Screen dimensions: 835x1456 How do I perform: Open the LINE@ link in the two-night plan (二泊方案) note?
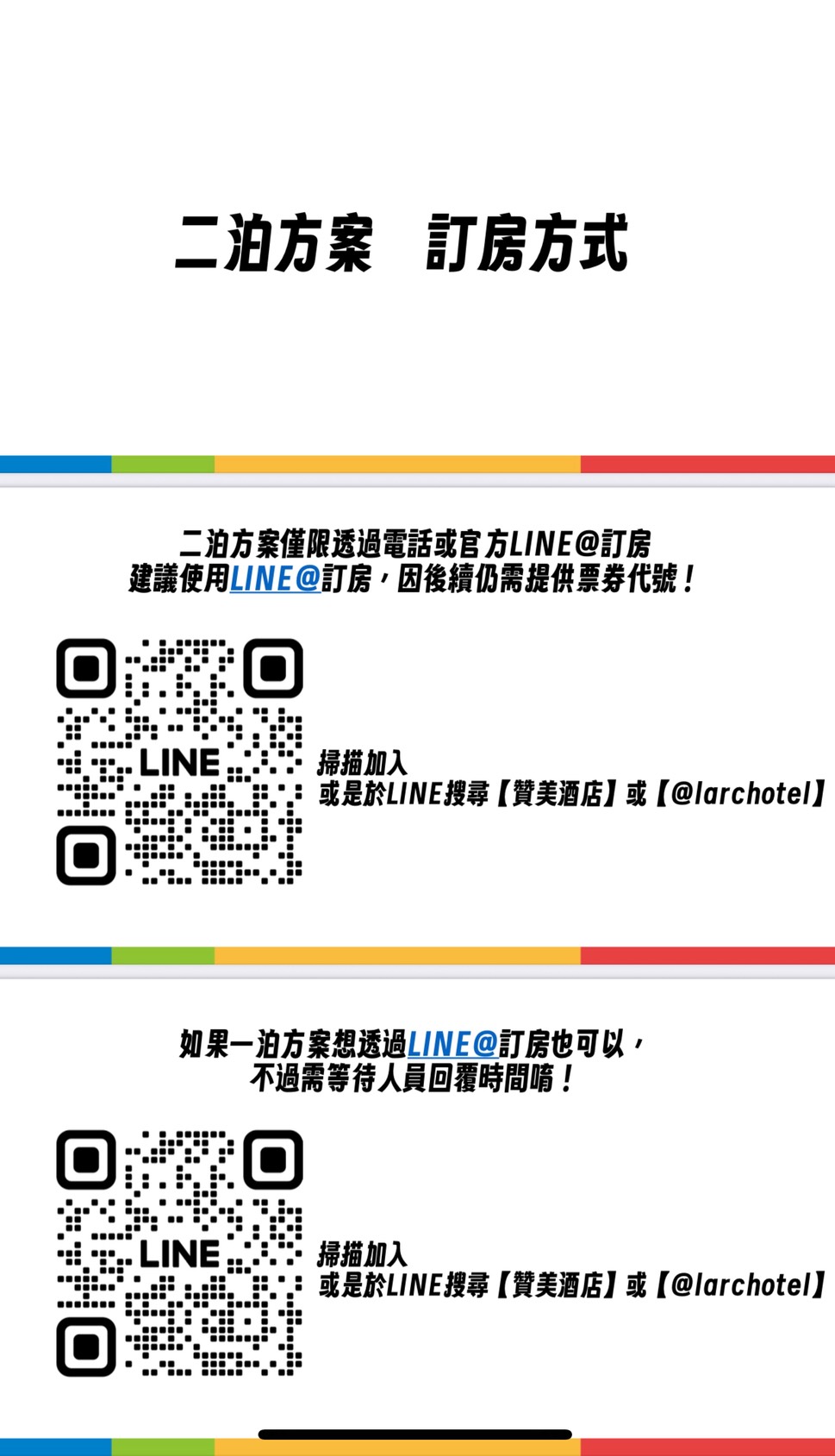pos(275,578)
